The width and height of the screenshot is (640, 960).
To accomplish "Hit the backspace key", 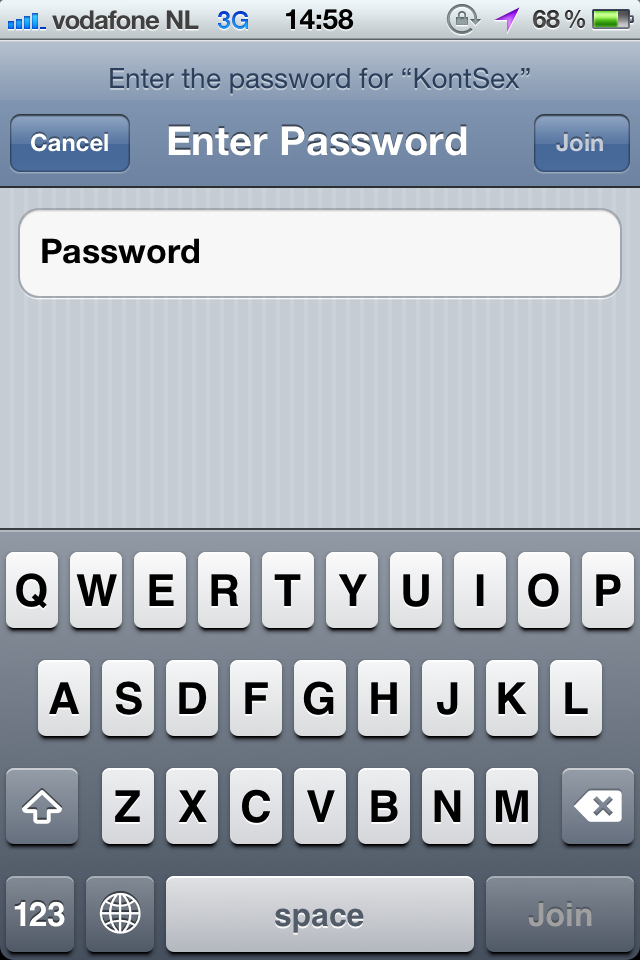I will coord(597,806).
